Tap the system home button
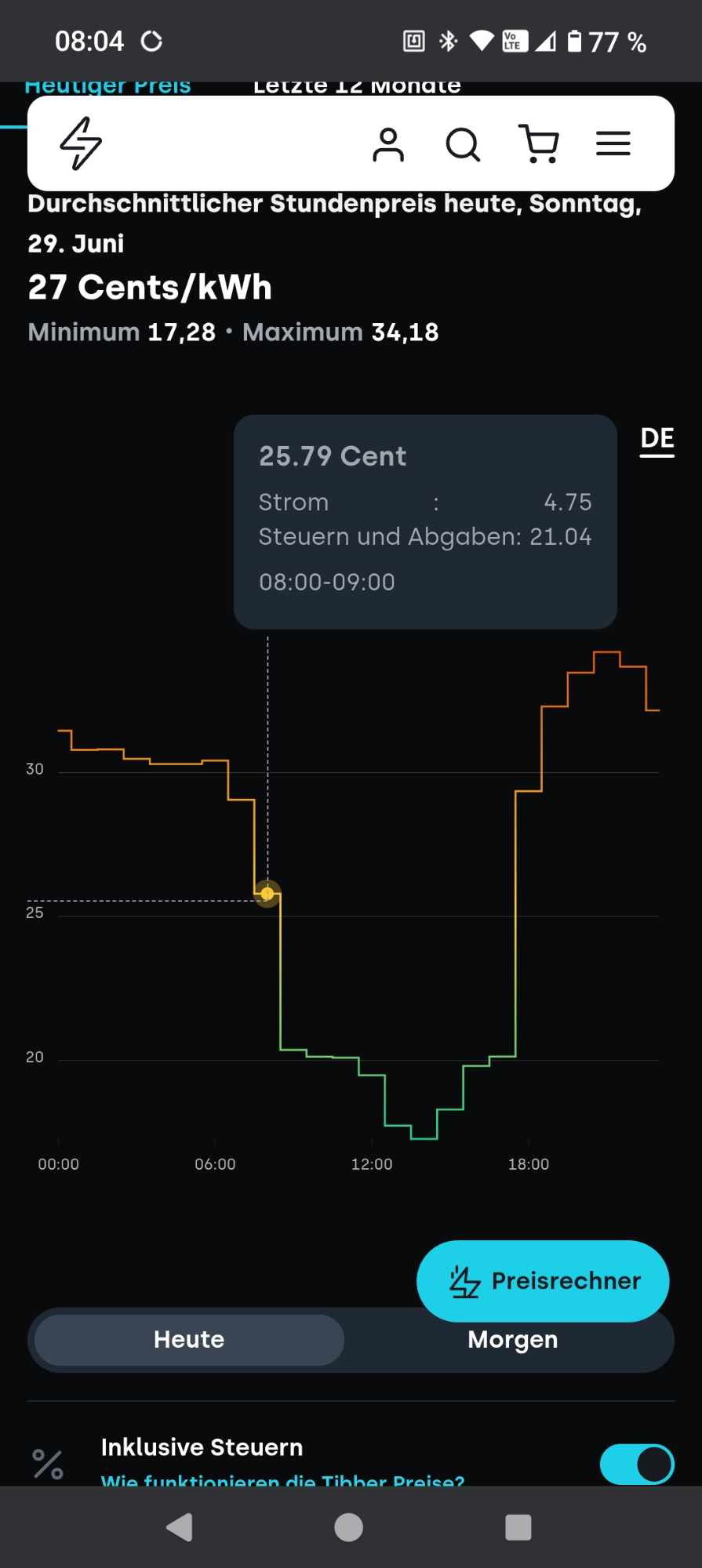 (349, 1527)
